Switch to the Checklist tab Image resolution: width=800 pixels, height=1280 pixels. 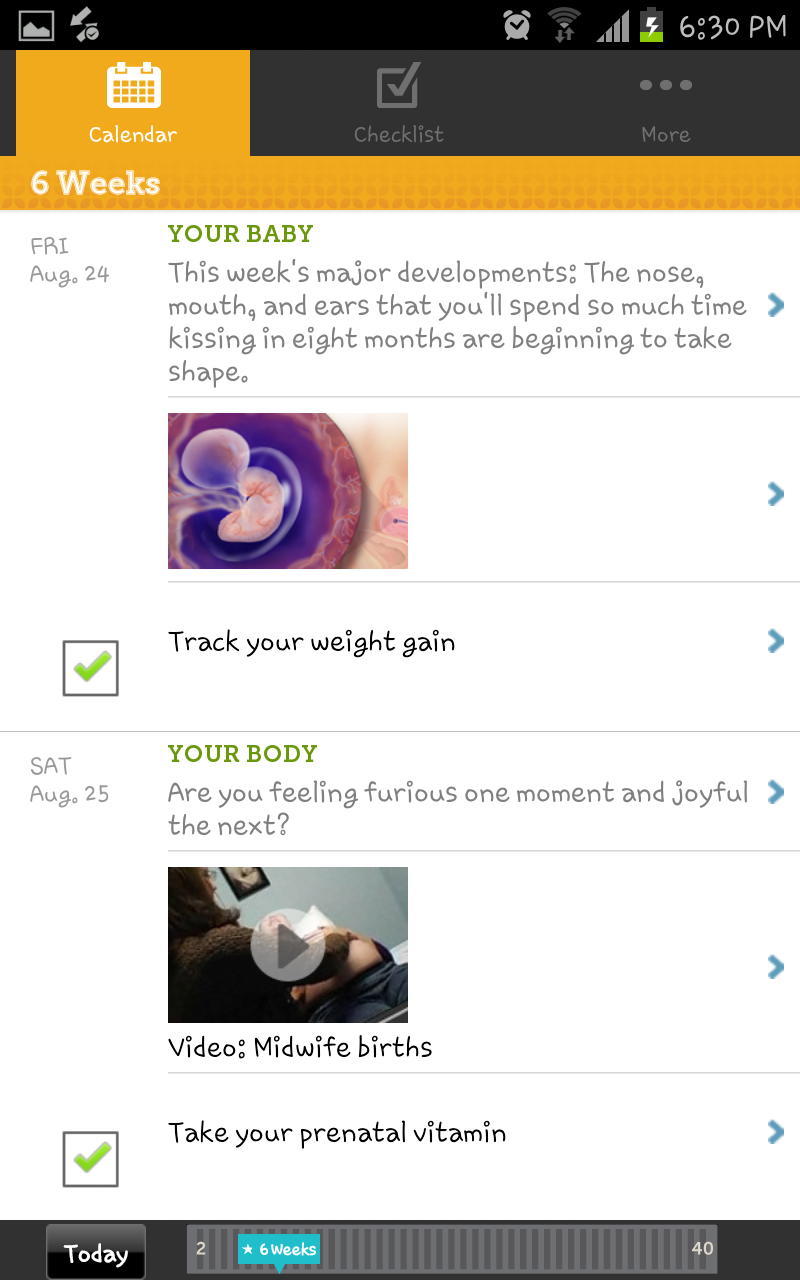398,103
